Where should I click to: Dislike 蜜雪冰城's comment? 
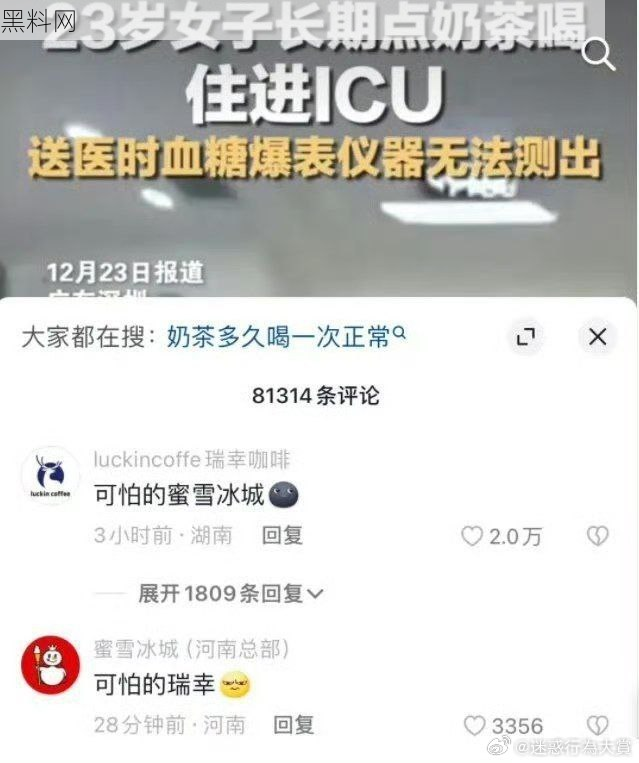[x=596, y=726]
